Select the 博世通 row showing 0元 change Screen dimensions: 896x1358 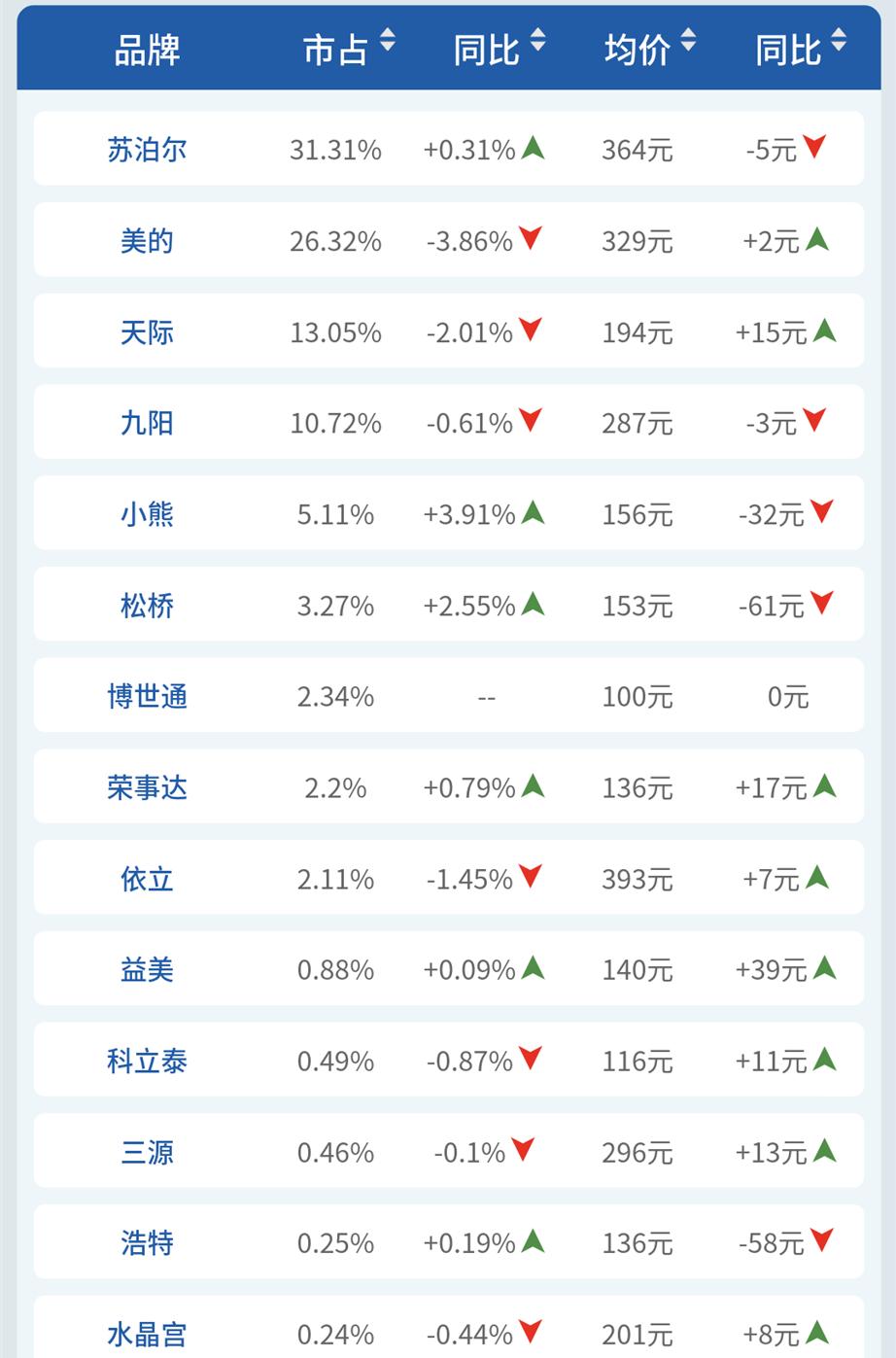pos(447,694)
